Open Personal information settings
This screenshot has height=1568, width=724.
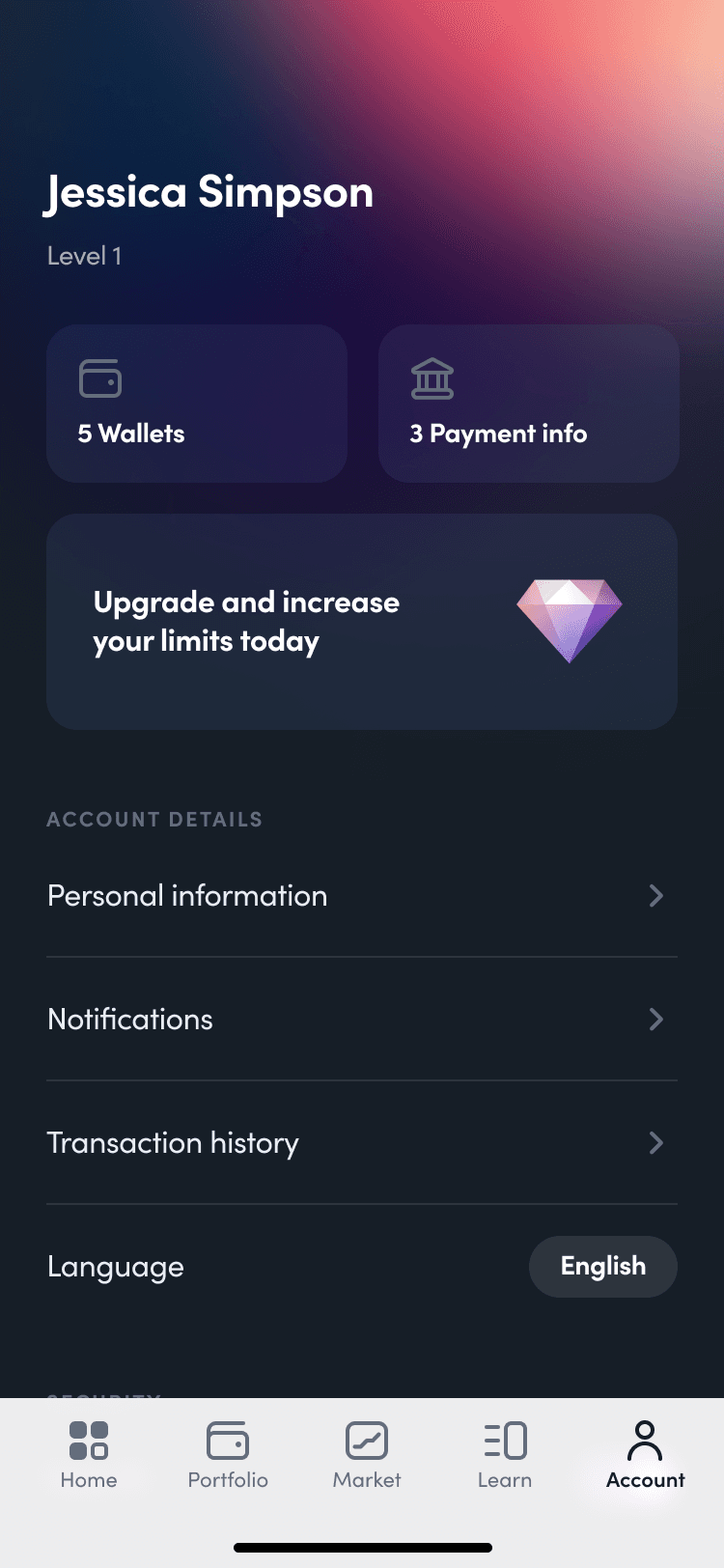click(x=362, y=896)
